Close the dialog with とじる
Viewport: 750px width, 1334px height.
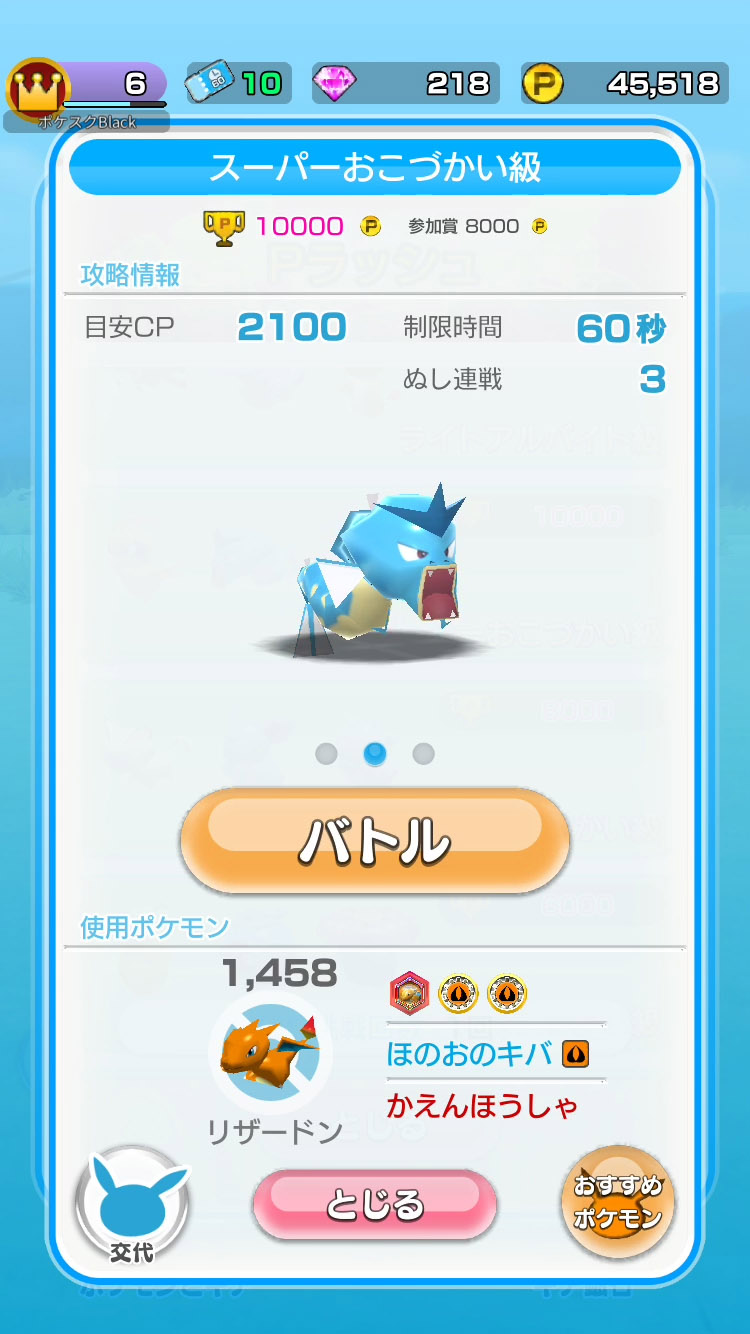pos(374,1204)
